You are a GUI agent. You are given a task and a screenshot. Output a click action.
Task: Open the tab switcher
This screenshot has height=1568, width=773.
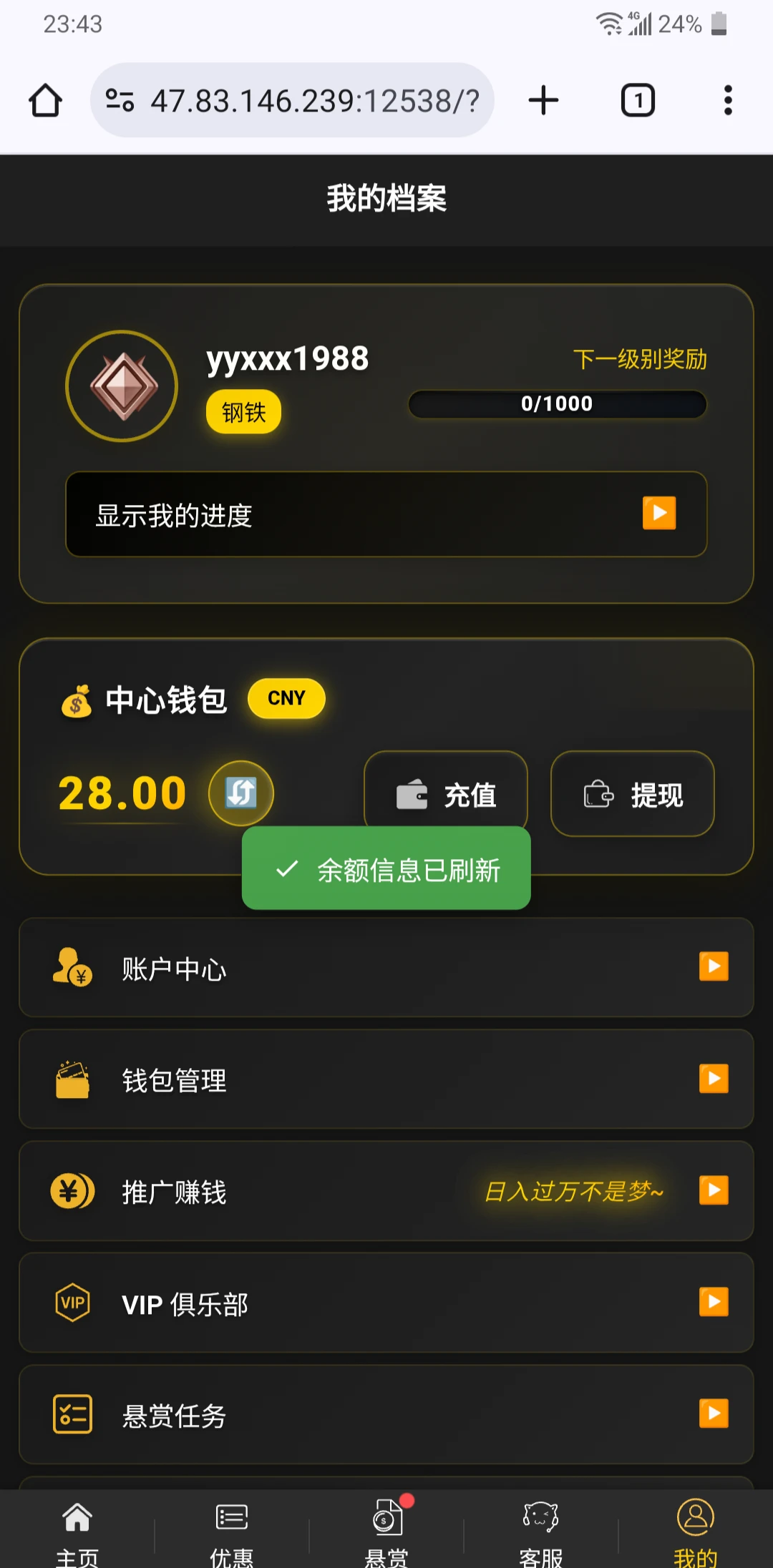pos(637,100)
